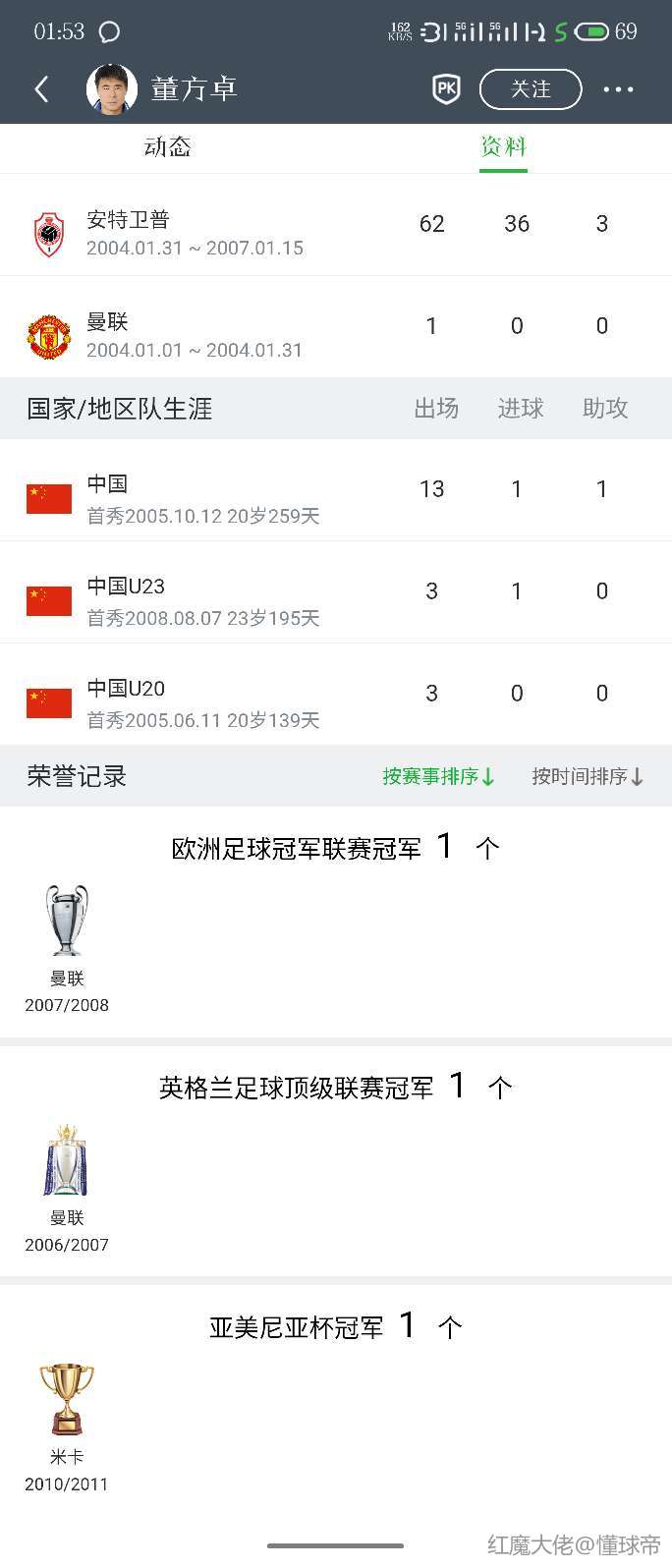This screenshot has height=1568, width=672.
Task: Go back using the header arrow
Action: click(41, 89)
